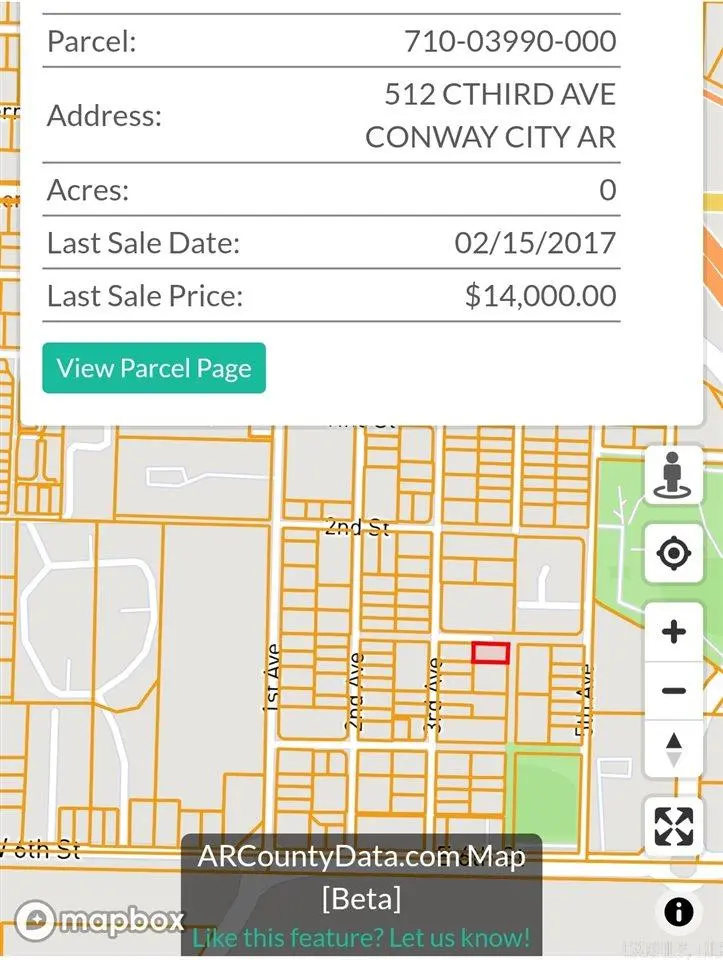Click the dark upward tilt triangle

673,739
